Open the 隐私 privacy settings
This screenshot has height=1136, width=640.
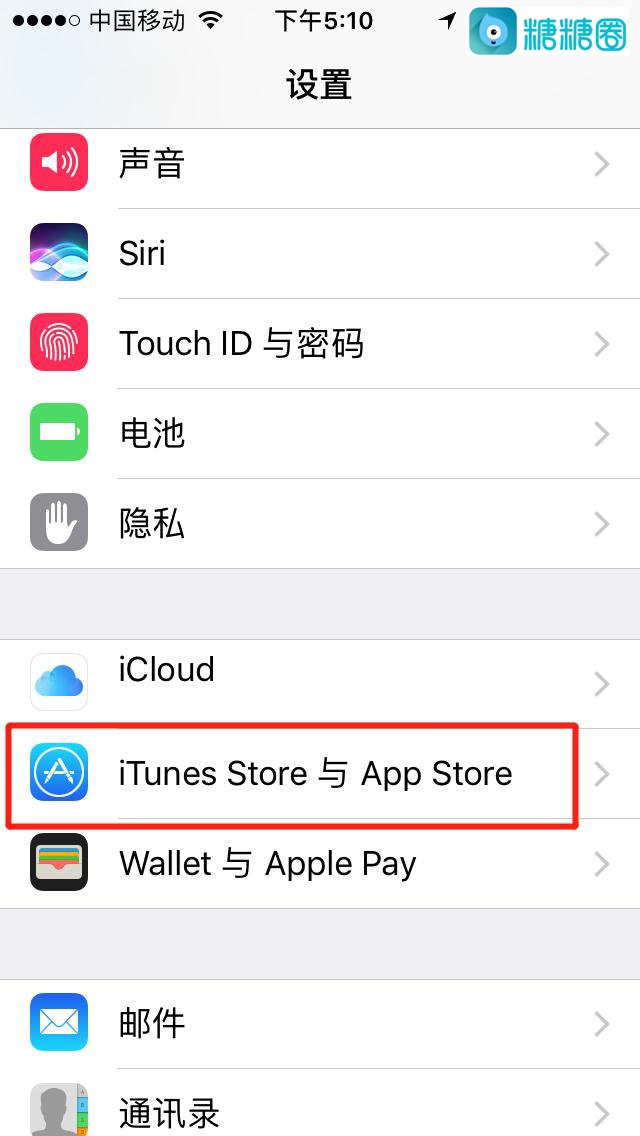[x=320, y=523]
